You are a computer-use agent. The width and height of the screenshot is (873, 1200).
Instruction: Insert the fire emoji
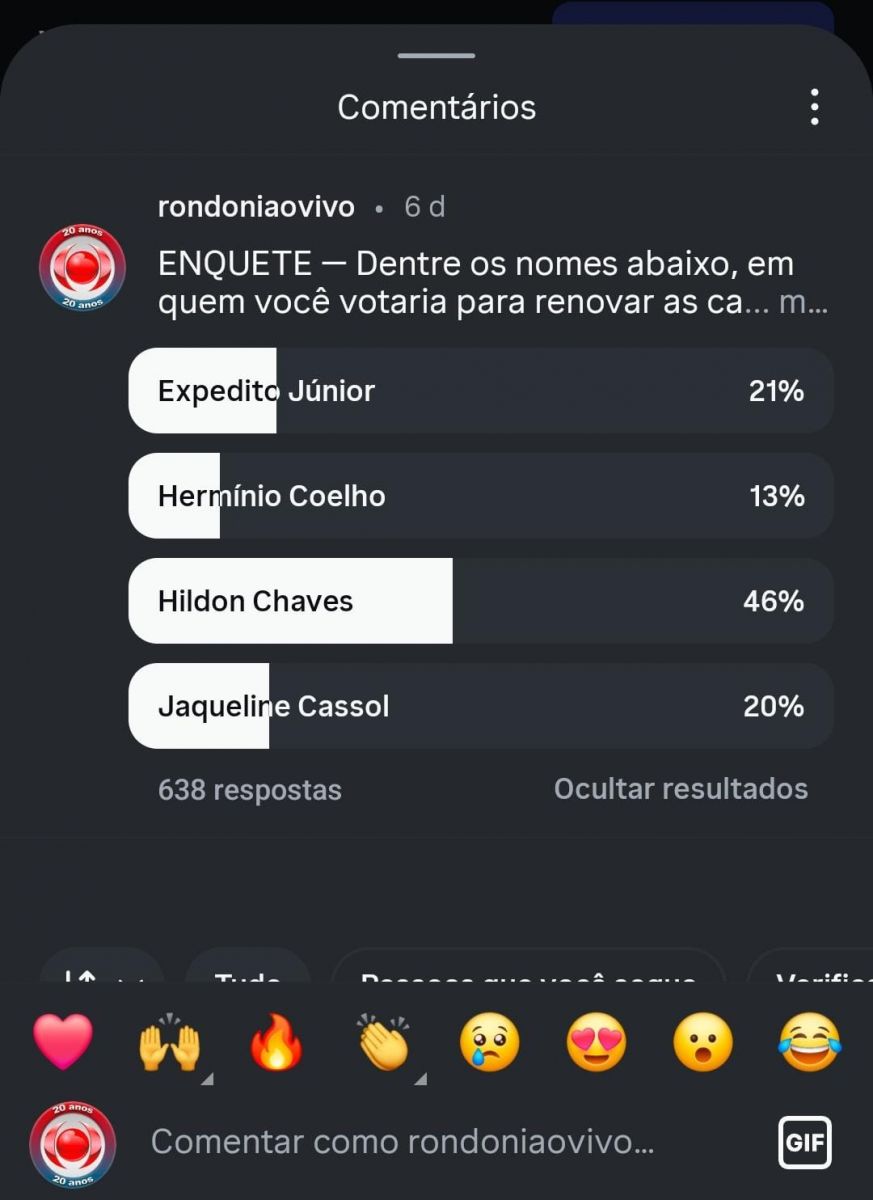(x=276, y=1041)
